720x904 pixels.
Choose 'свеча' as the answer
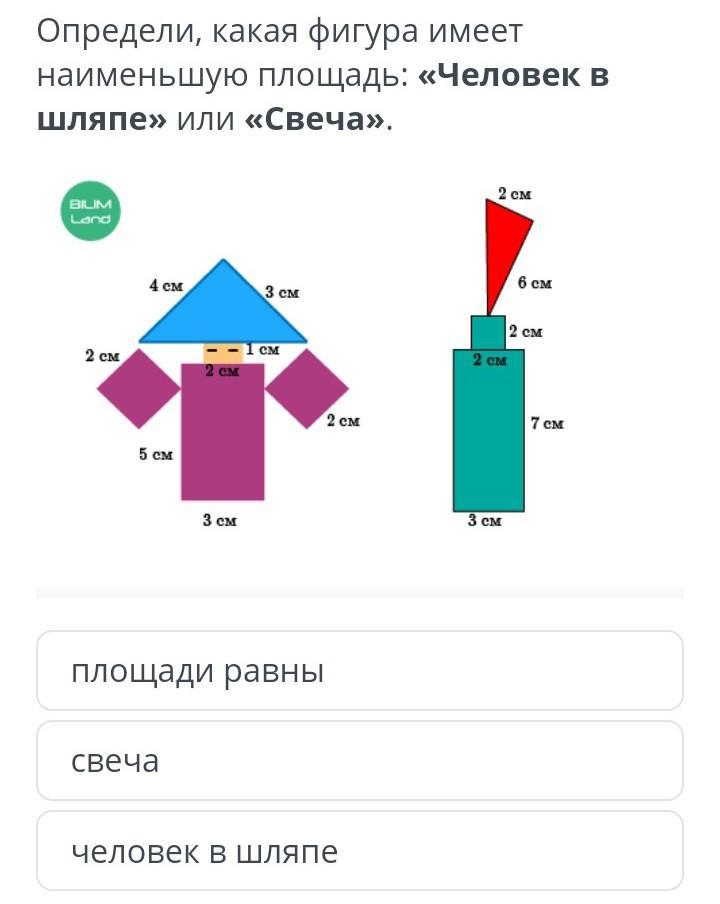point(359,761)
